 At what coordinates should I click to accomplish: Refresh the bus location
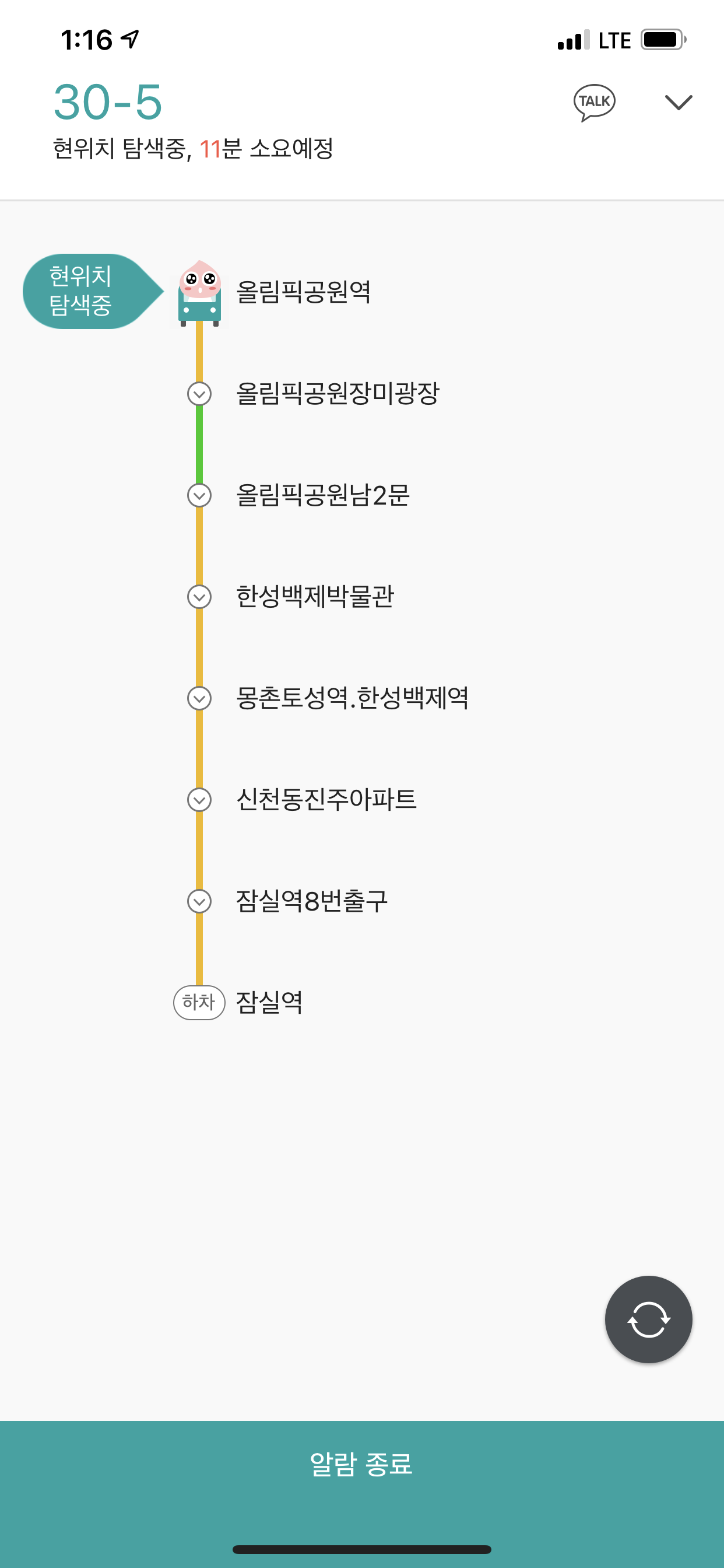pyautogui.click(x=648, y=1319)
